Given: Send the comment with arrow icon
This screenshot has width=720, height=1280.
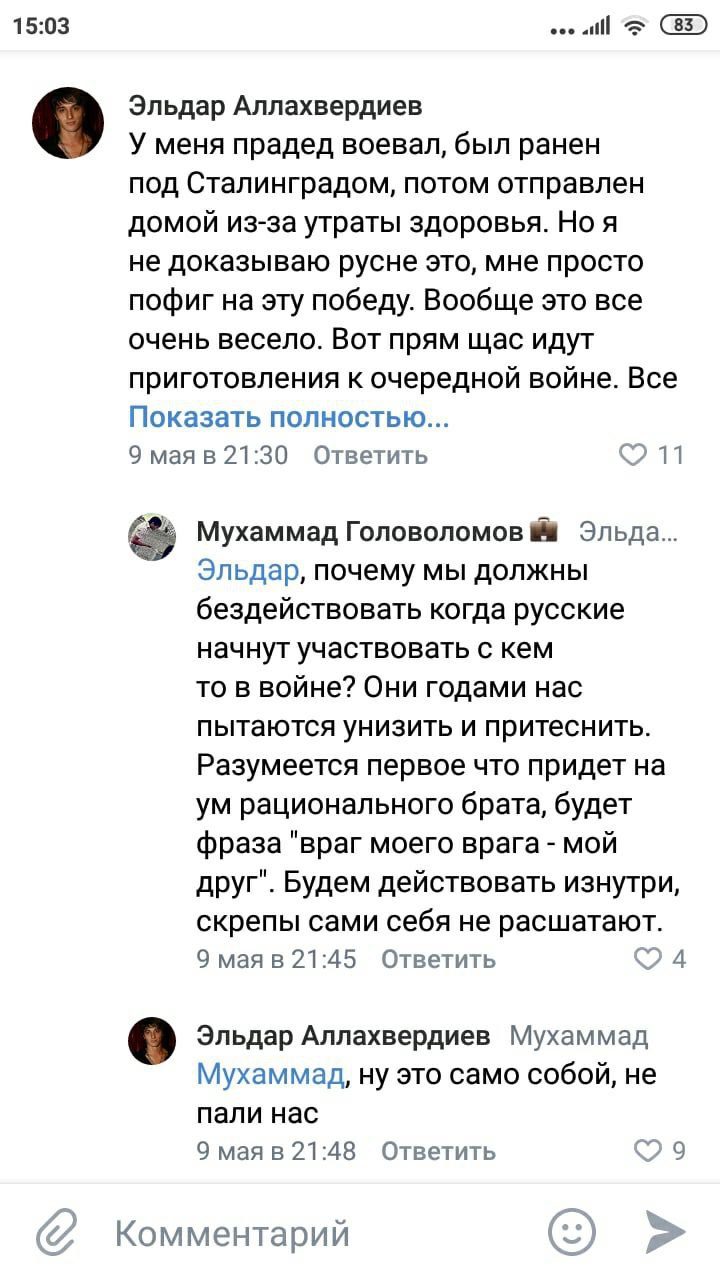Looking at the screenshot, I should [665, 1232].
